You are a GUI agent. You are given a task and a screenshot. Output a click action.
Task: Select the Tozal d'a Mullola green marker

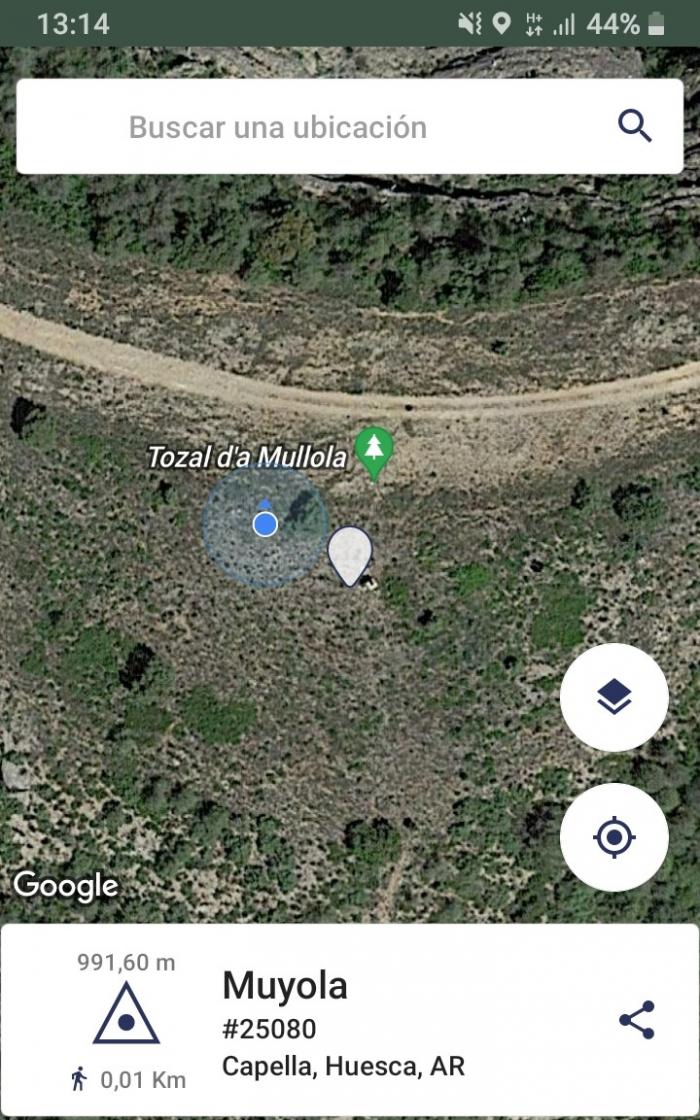pyautogui.click(x=374, y=453)
